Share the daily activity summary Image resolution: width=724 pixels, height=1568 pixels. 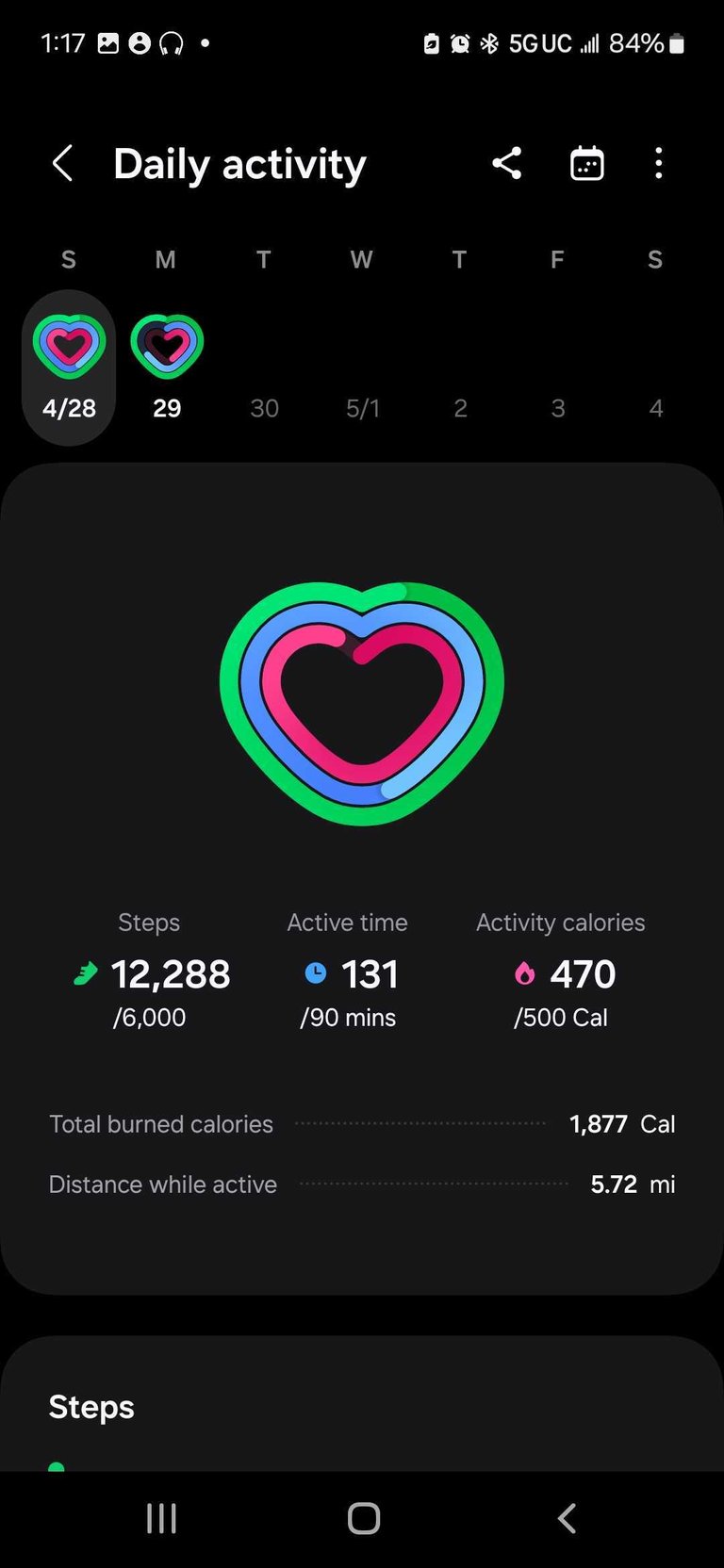click(506, 164)
